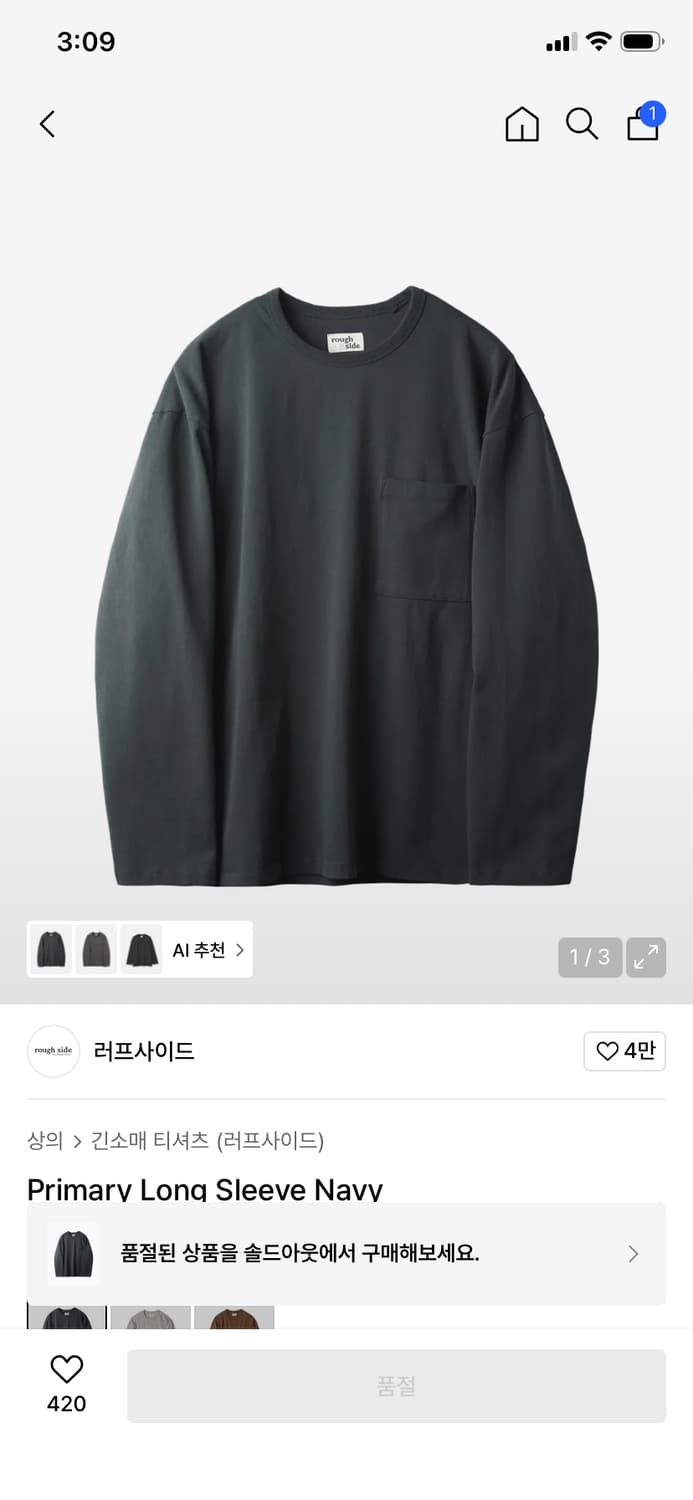The image size is (693, 1500).
Task: Open the home icon
Action: pyautogui.click(x=521, y=124)
